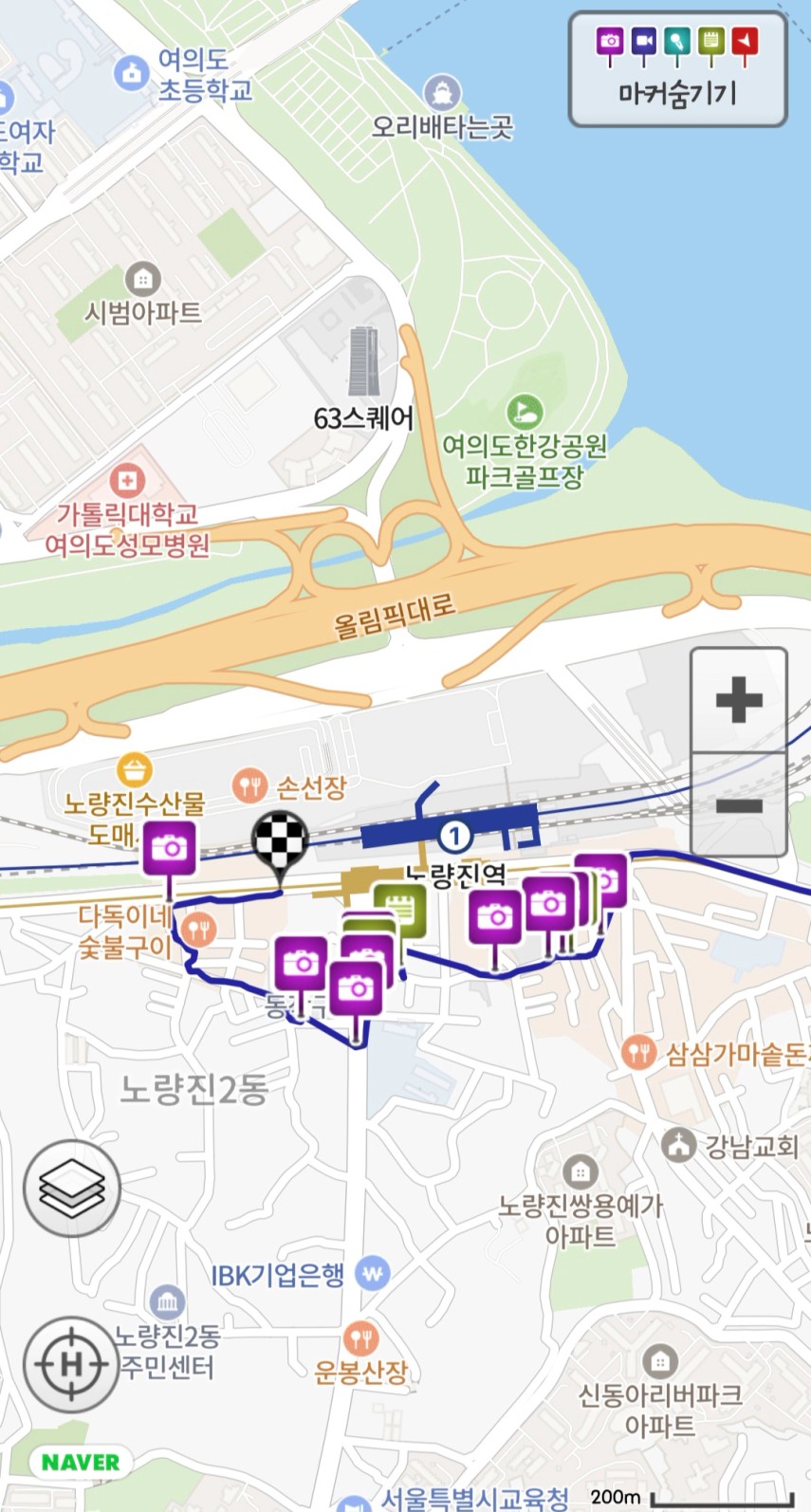Screen dimensions: 811x1512
Task: Zoom in with the plus button
Action: click(x=739, y=700)
